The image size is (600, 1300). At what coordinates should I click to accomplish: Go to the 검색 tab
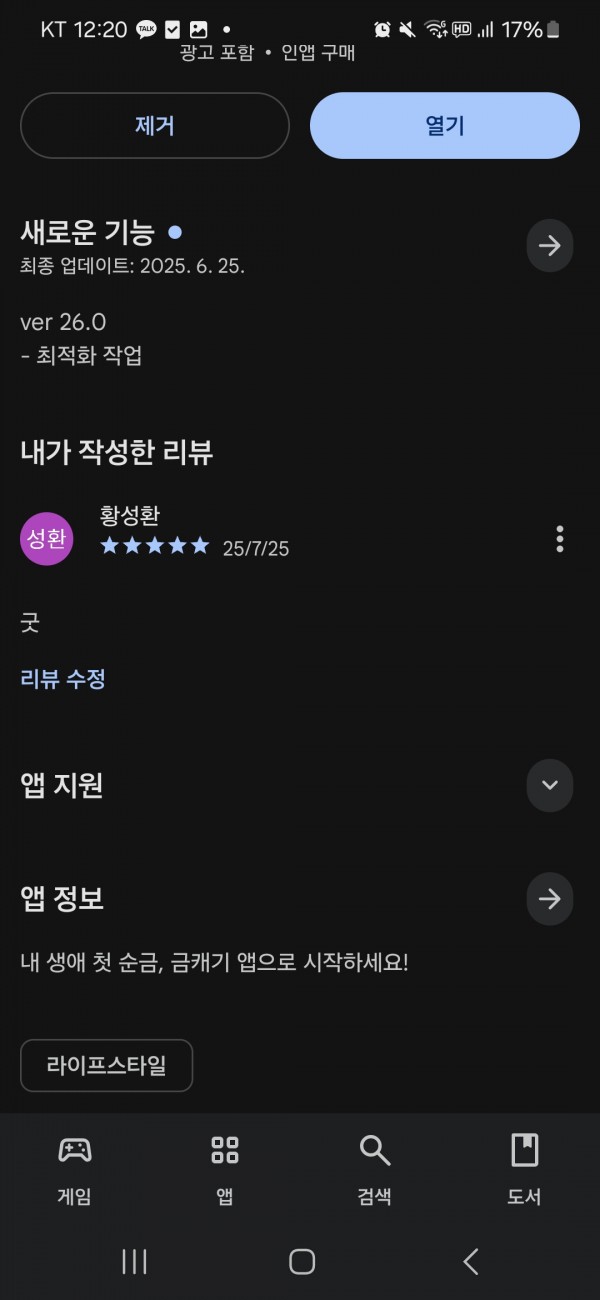[375, 1169]
